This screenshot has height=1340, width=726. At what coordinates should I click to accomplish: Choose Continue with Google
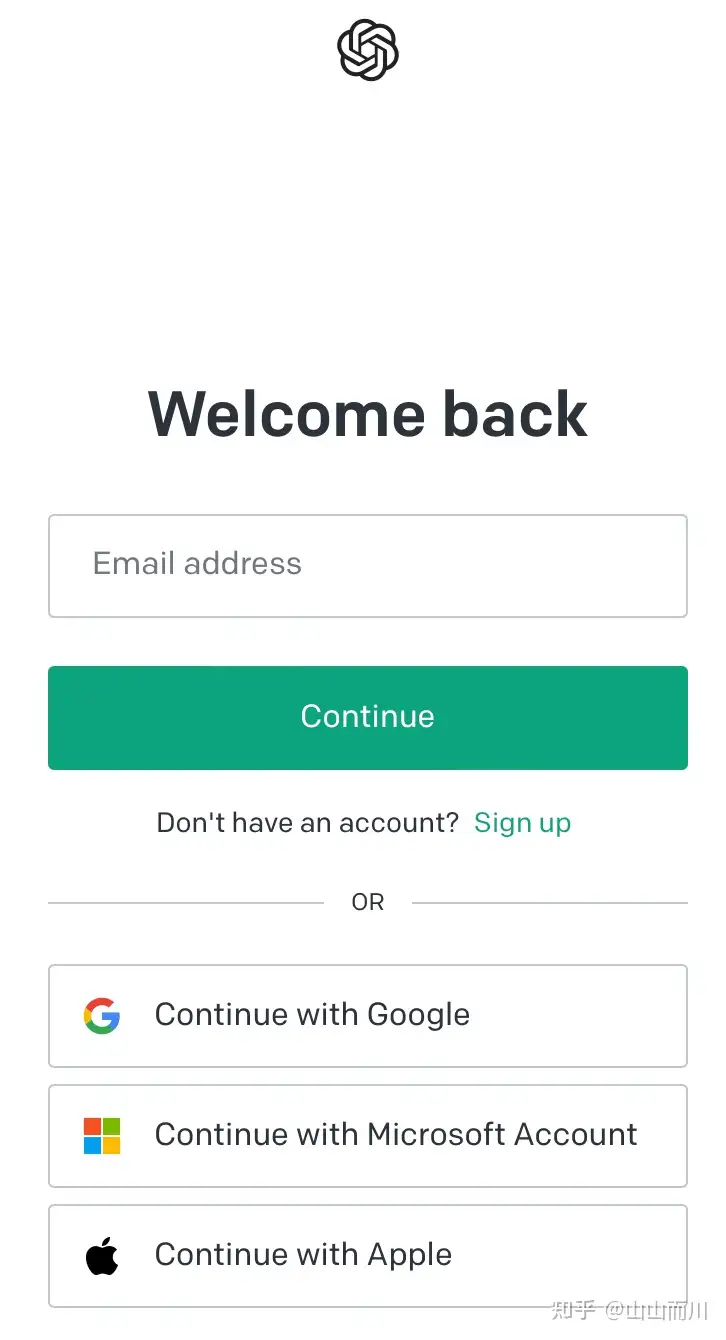367,1016
